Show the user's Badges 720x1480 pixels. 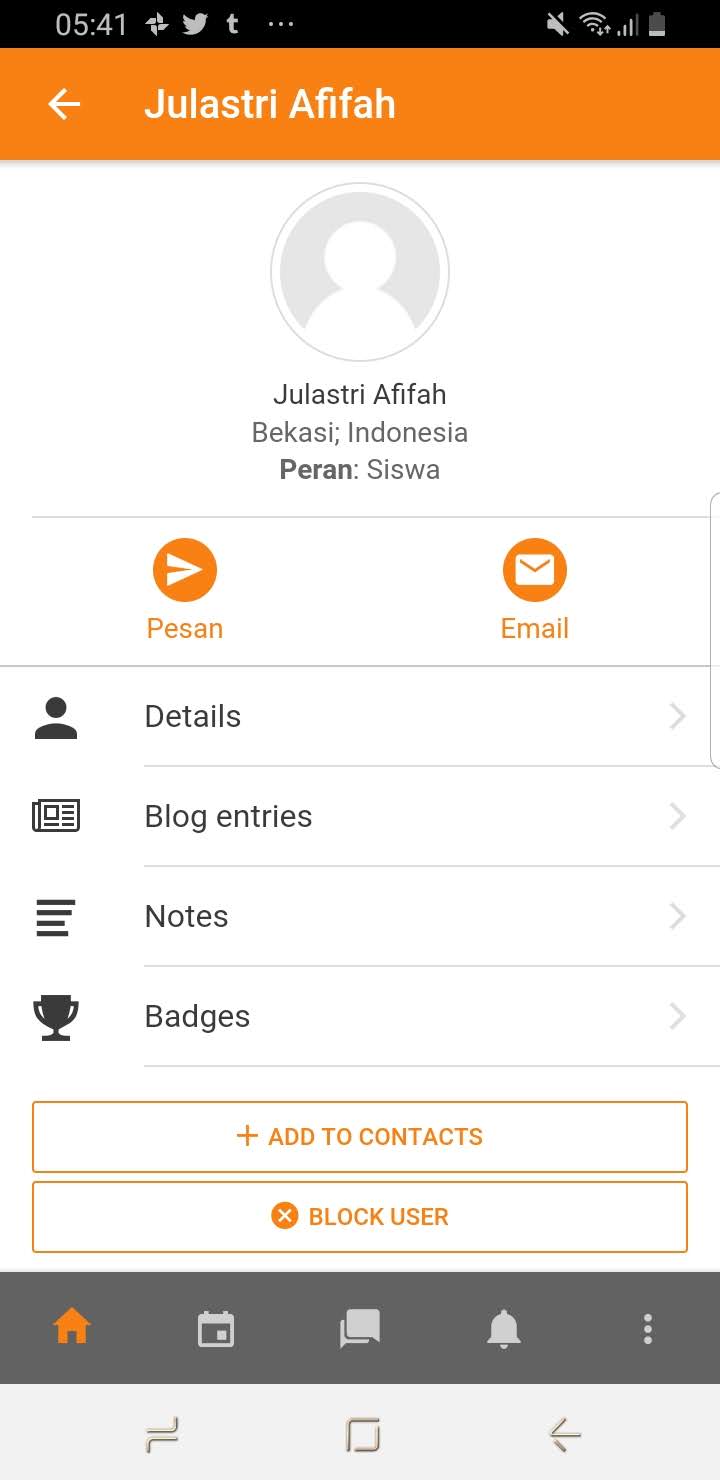coord(360,1016)
